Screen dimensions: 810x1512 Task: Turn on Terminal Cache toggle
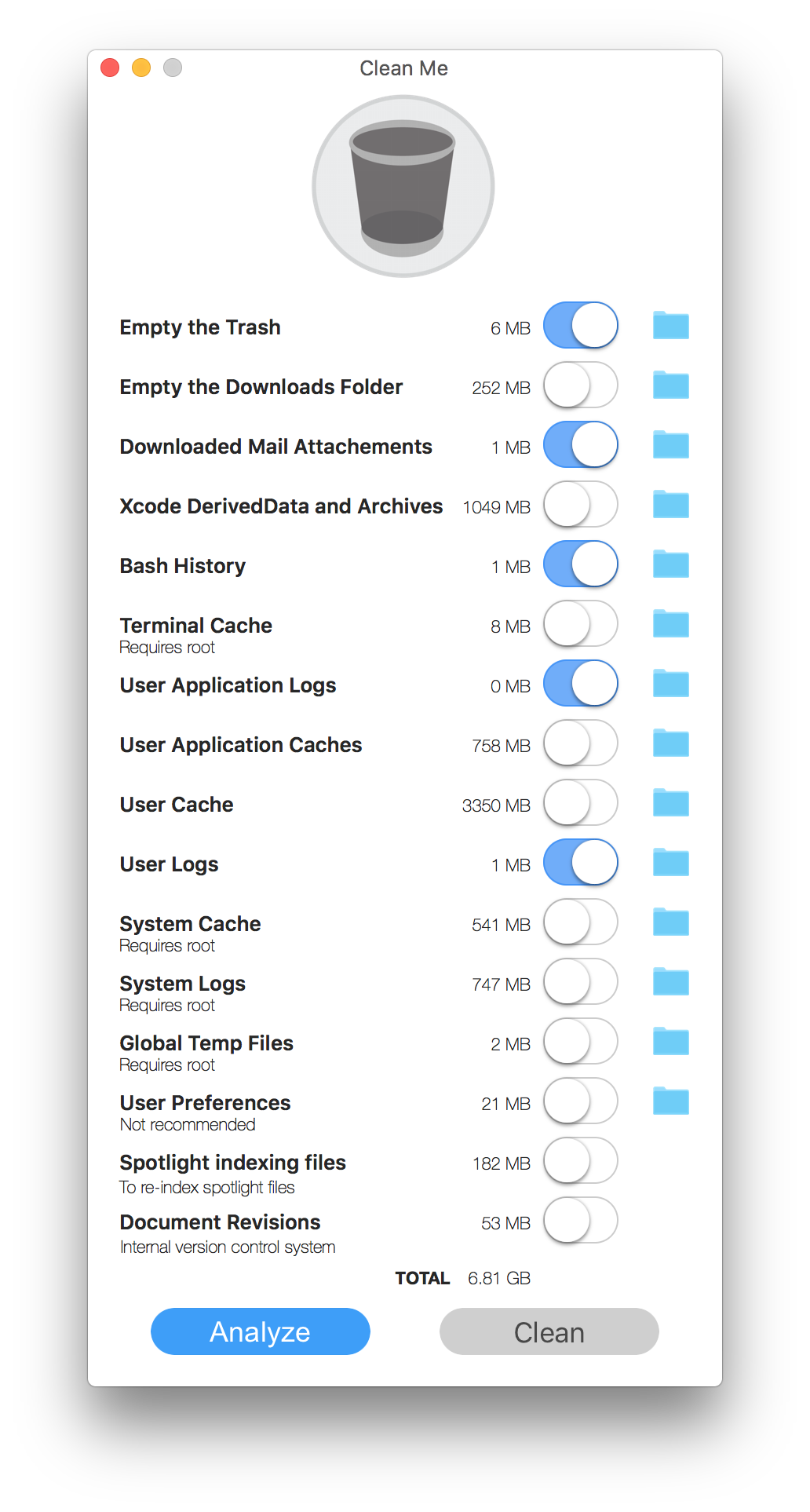[581, 623]
